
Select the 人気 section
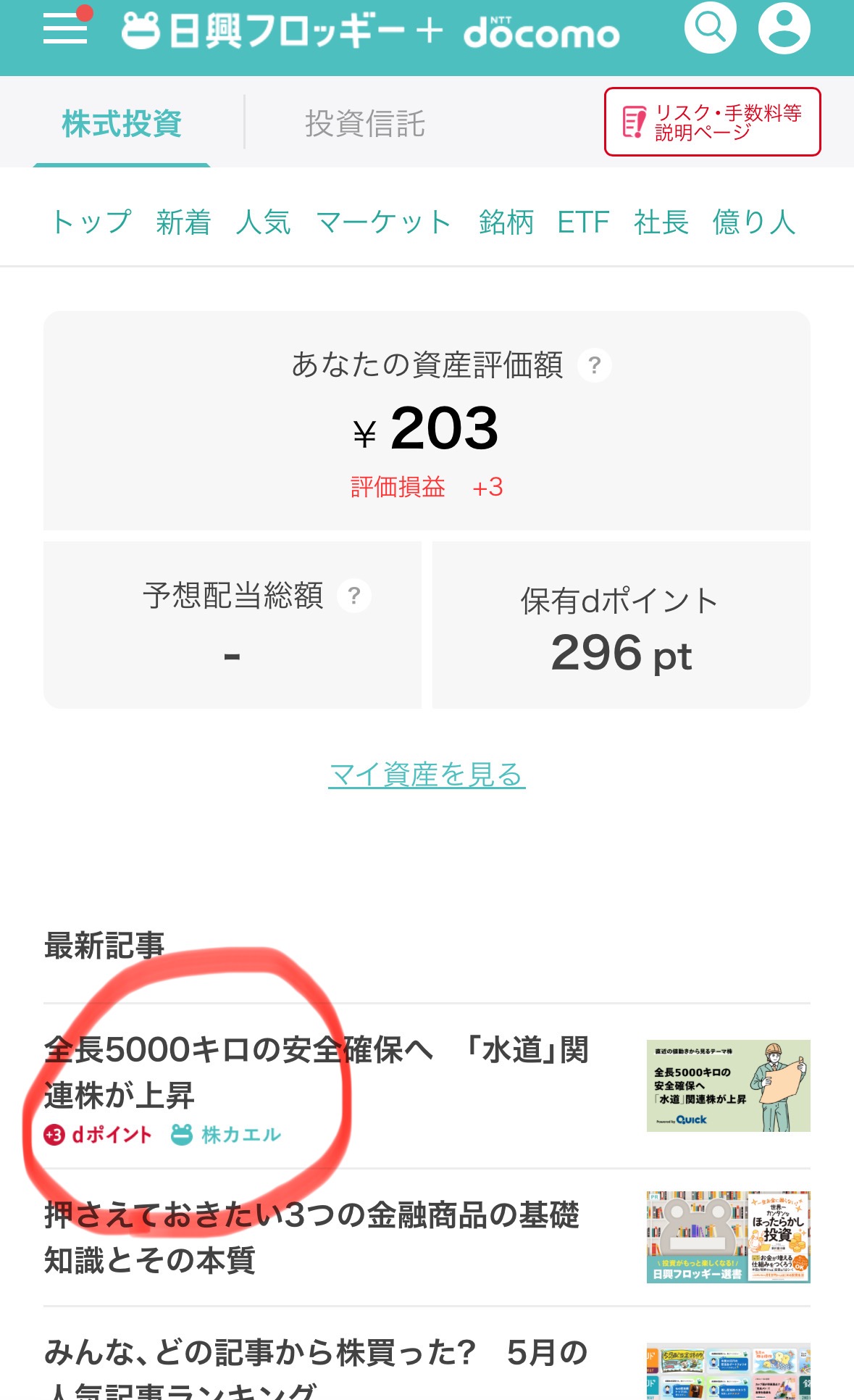[x=263, y=222]
